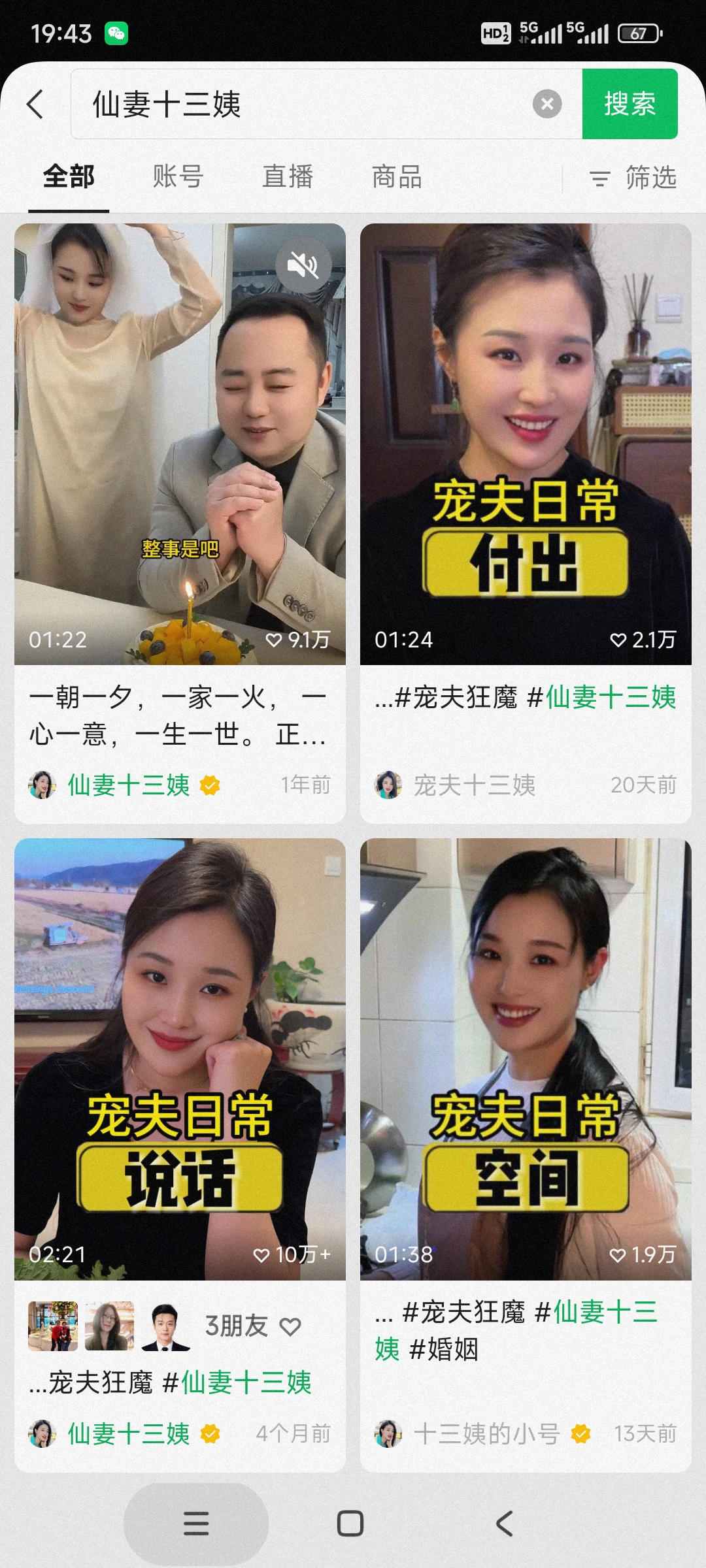Switch to the 直播 tab
The width and height of the screenshot is (706, 1568).
coord(288,177)
